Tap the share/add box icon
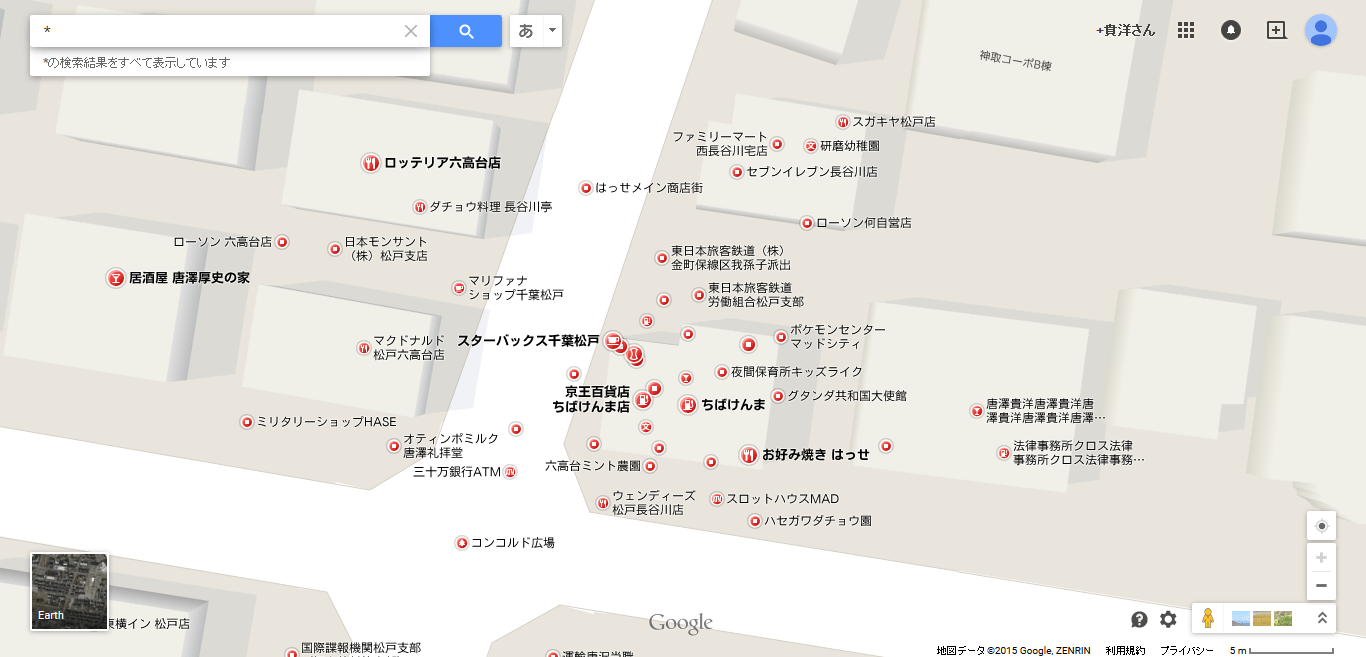Image resolution: width=1366 pixels, height=657 pixels. [1276, 30]
